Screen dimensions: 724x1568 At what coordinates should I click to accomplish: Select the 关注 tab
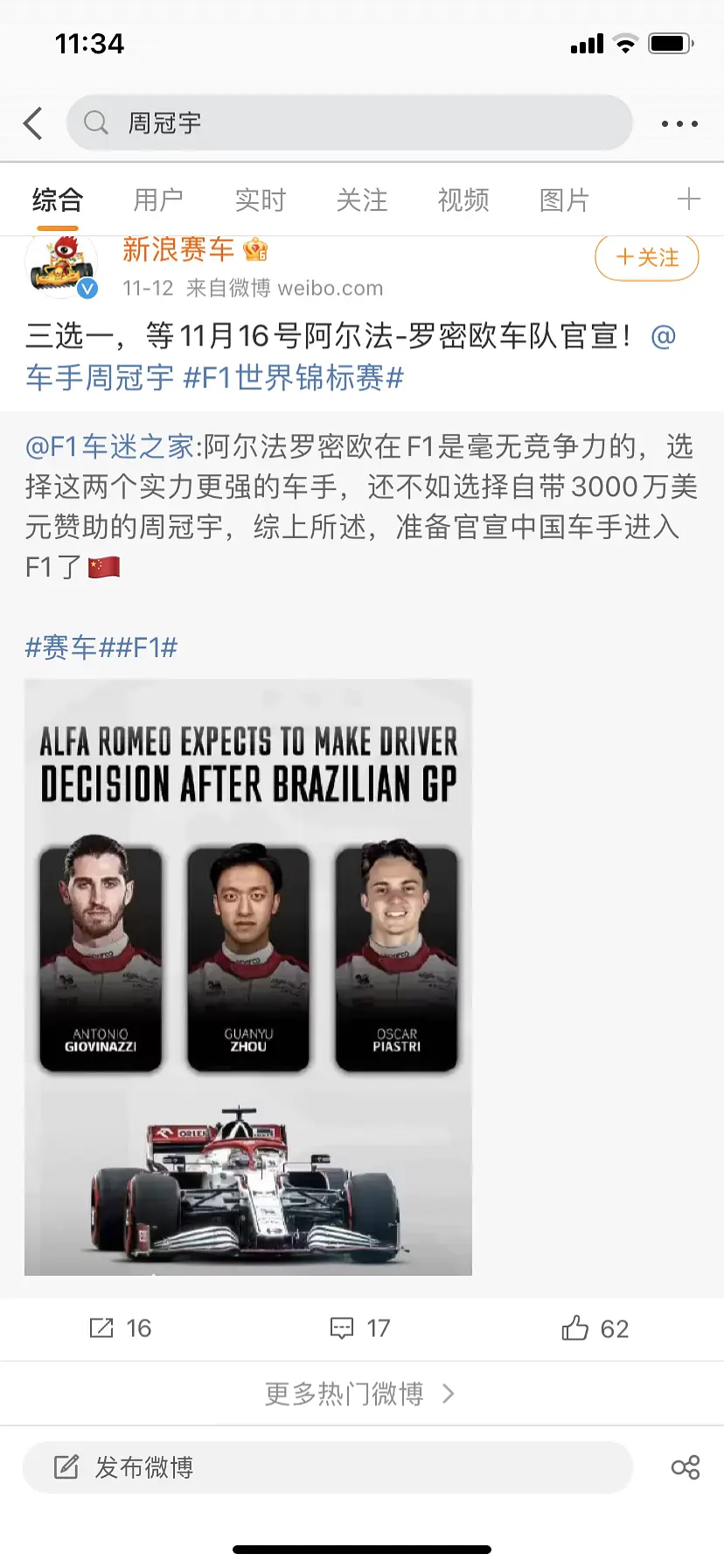tap(361, 200)
